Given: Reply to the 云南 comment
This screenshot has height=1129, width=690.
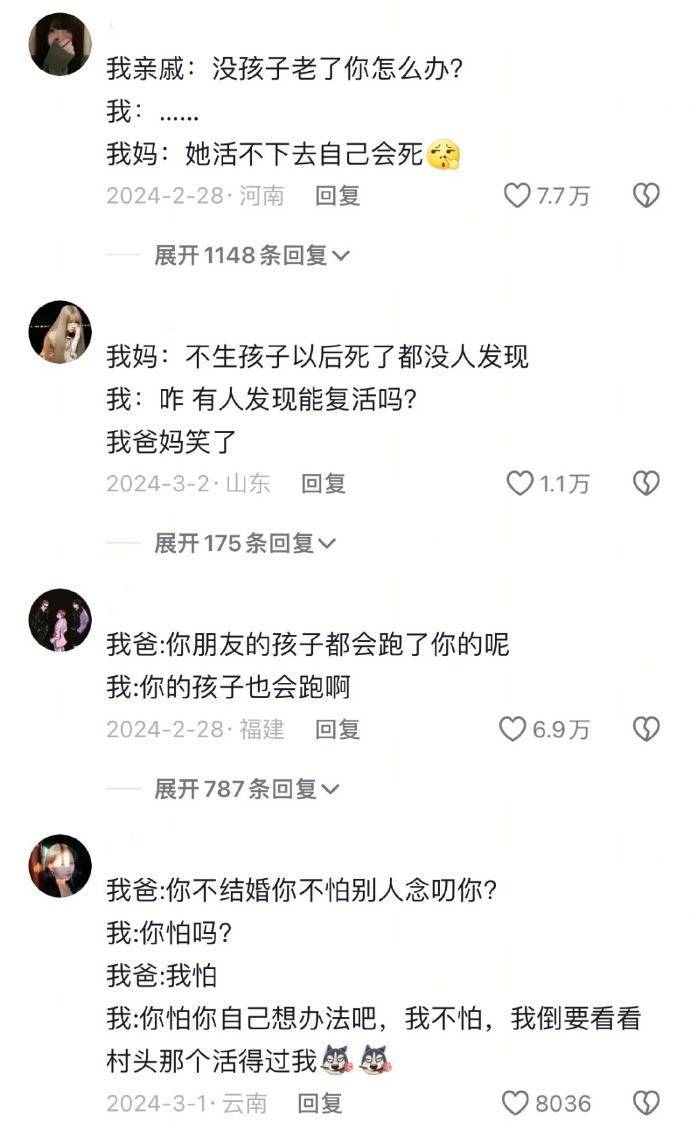Looking at the screenshot, I should click(320, 1104).
